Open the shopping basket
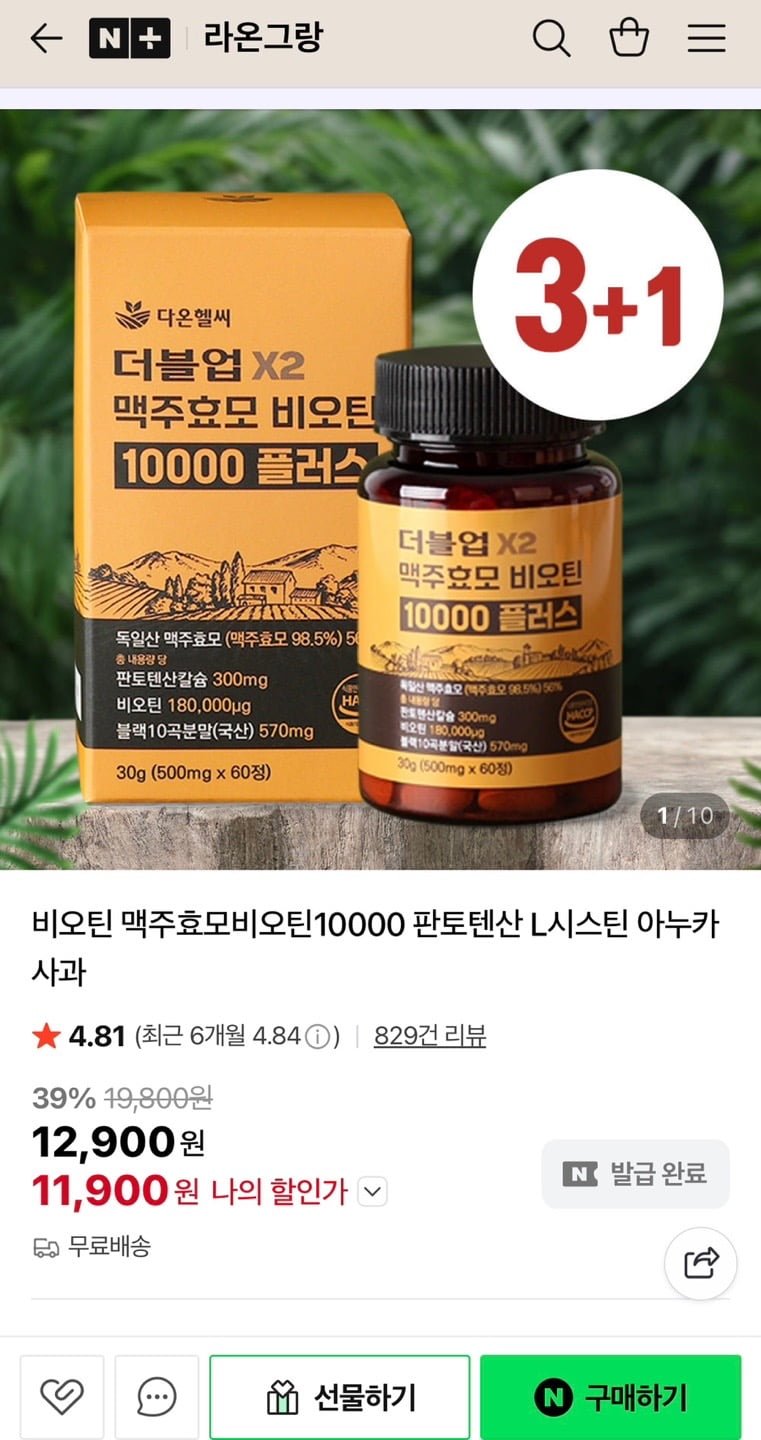The image size is (761, 1440). [629, 39]
